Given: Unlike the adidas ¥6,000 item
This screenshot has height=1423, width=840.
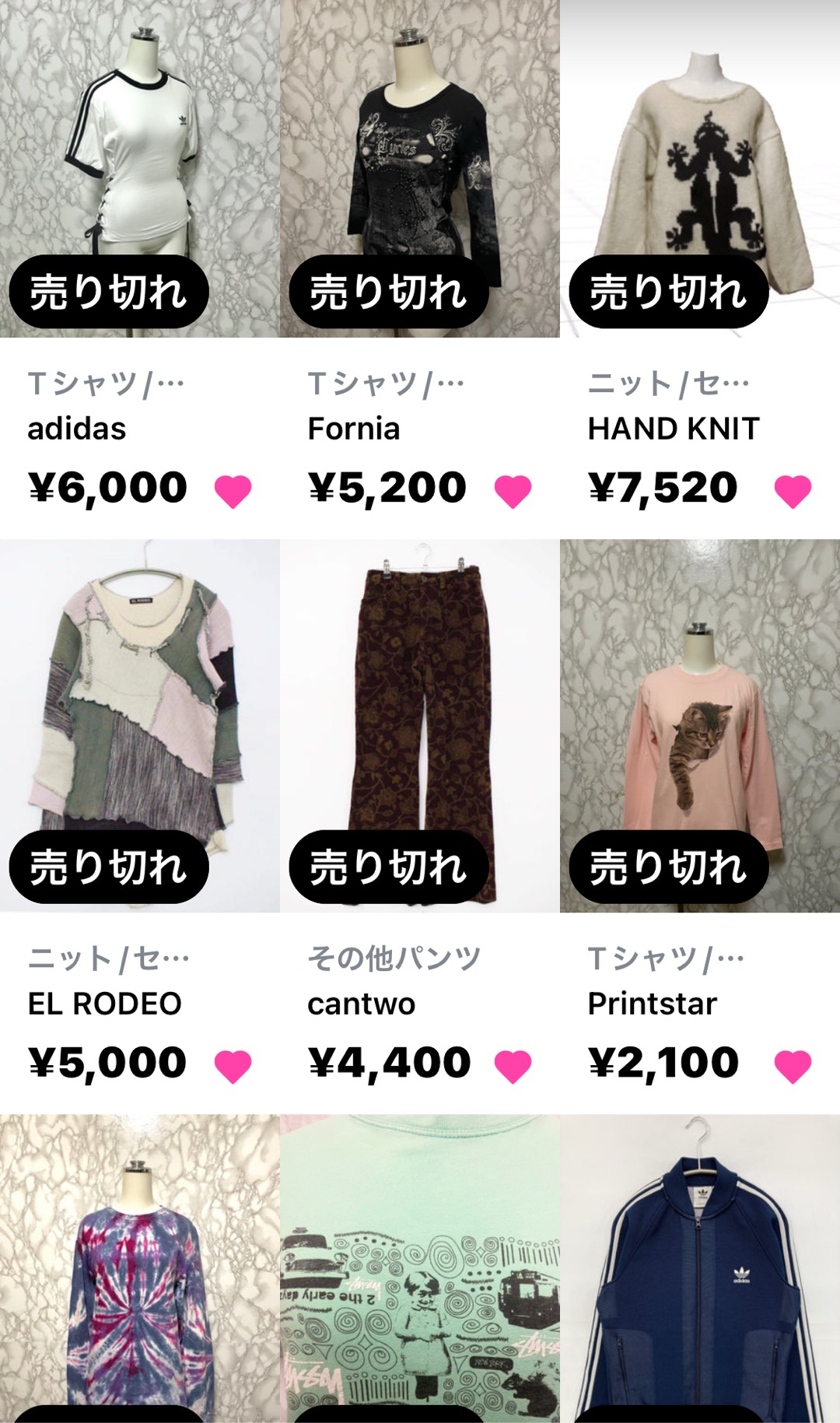Looking at the screenshot, I should pos(233,491).
